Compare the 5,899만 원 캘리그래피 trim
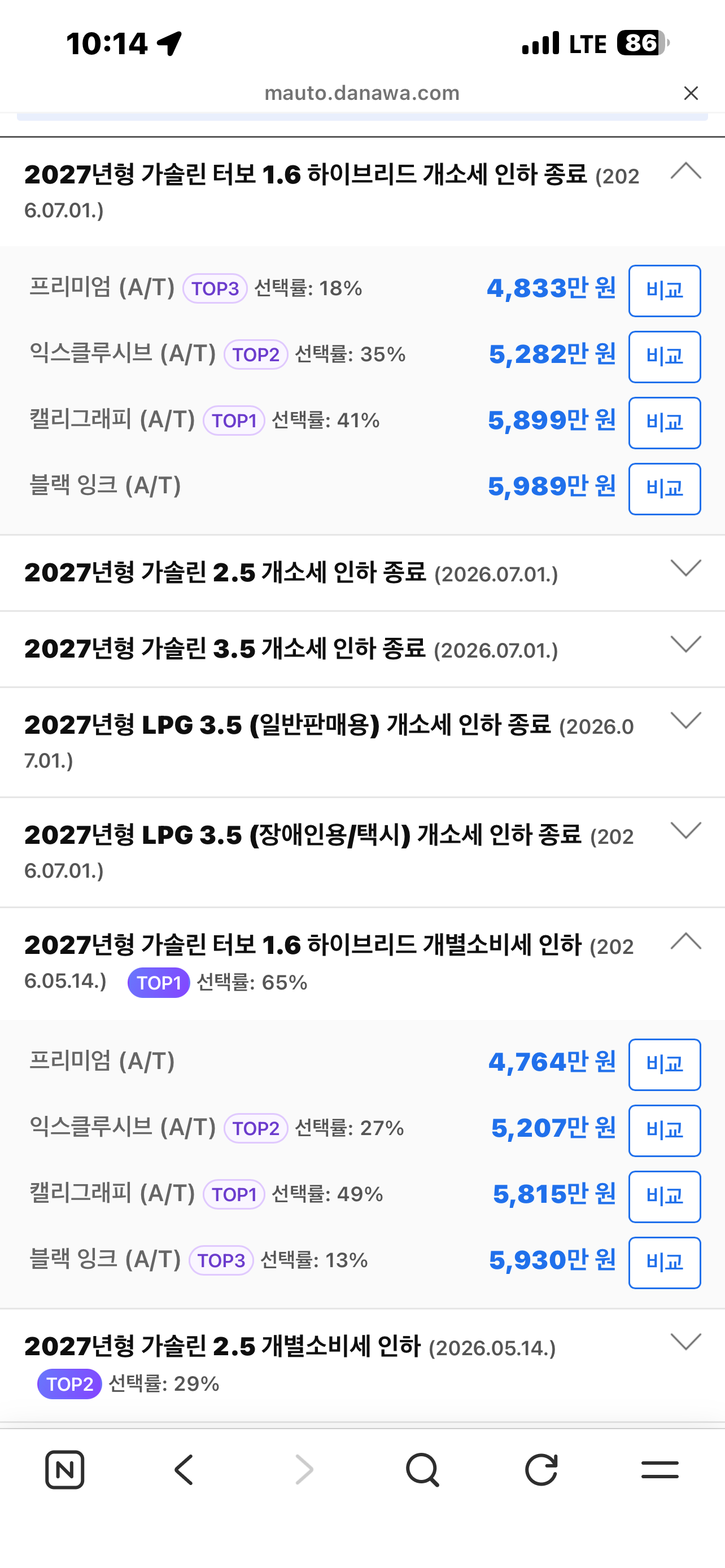The image size is (725, 1568). (664, 423)
